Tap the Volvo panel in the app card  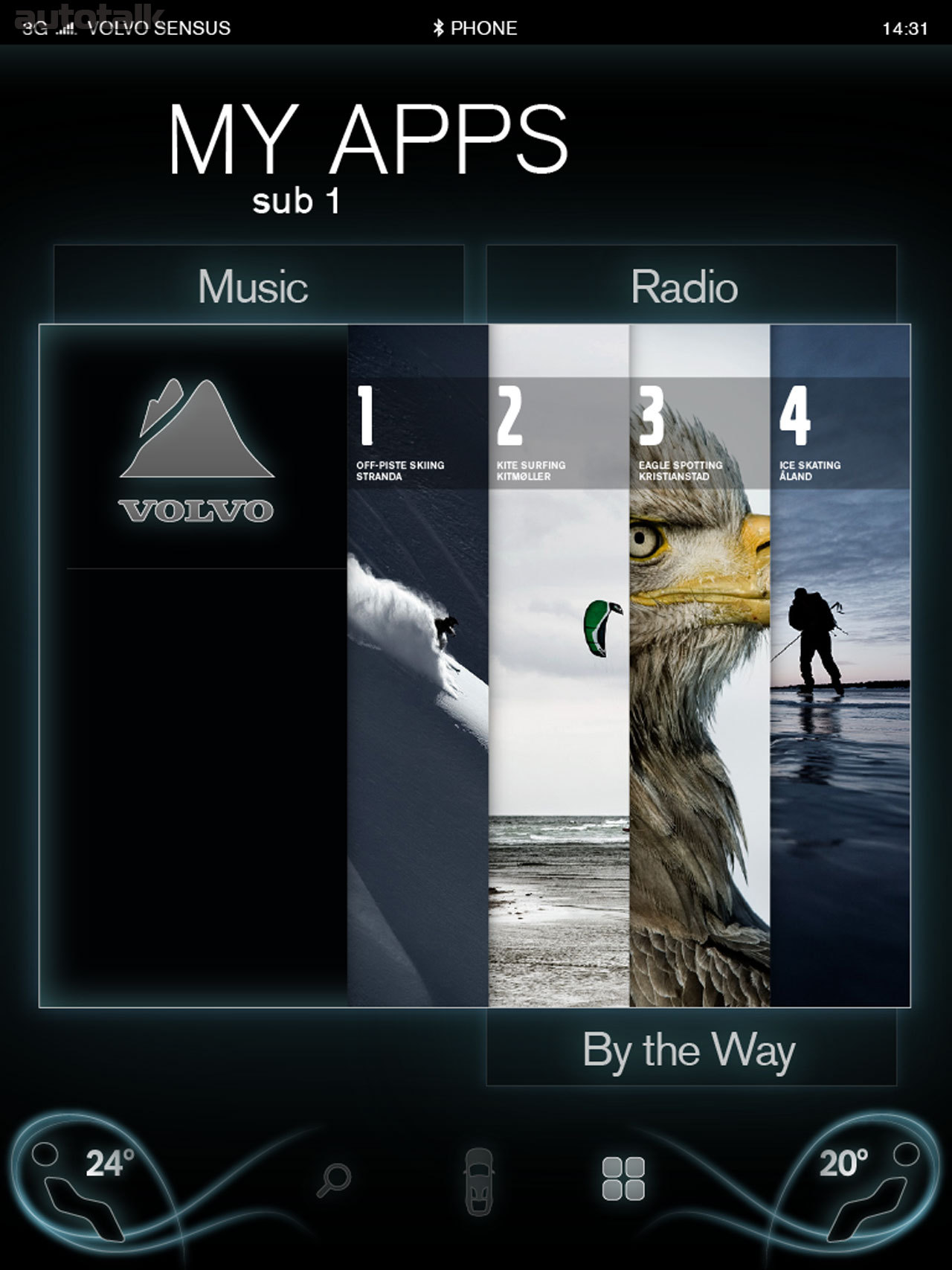point(196,454)
